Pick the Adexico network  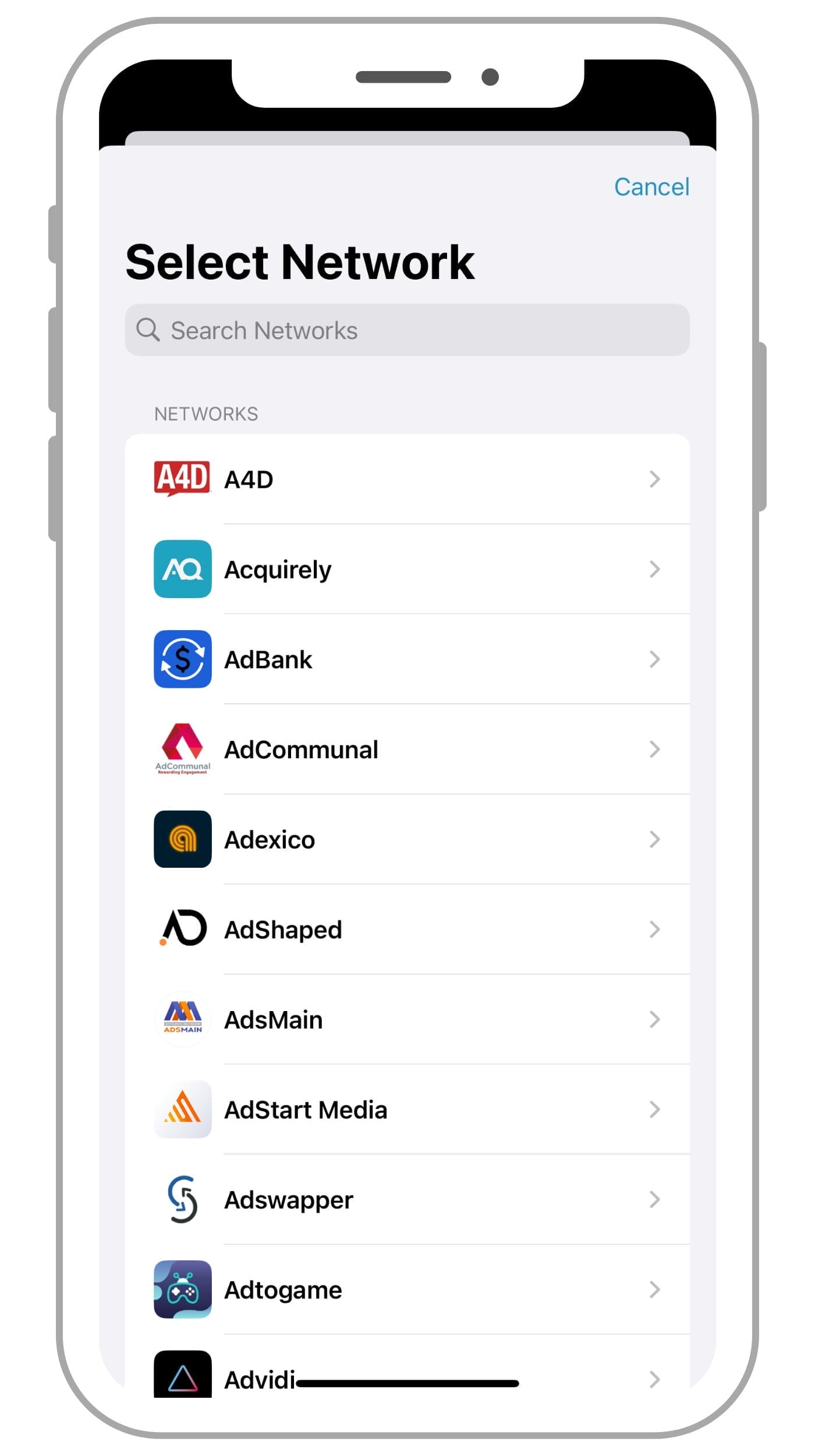[x=408, y=839]
